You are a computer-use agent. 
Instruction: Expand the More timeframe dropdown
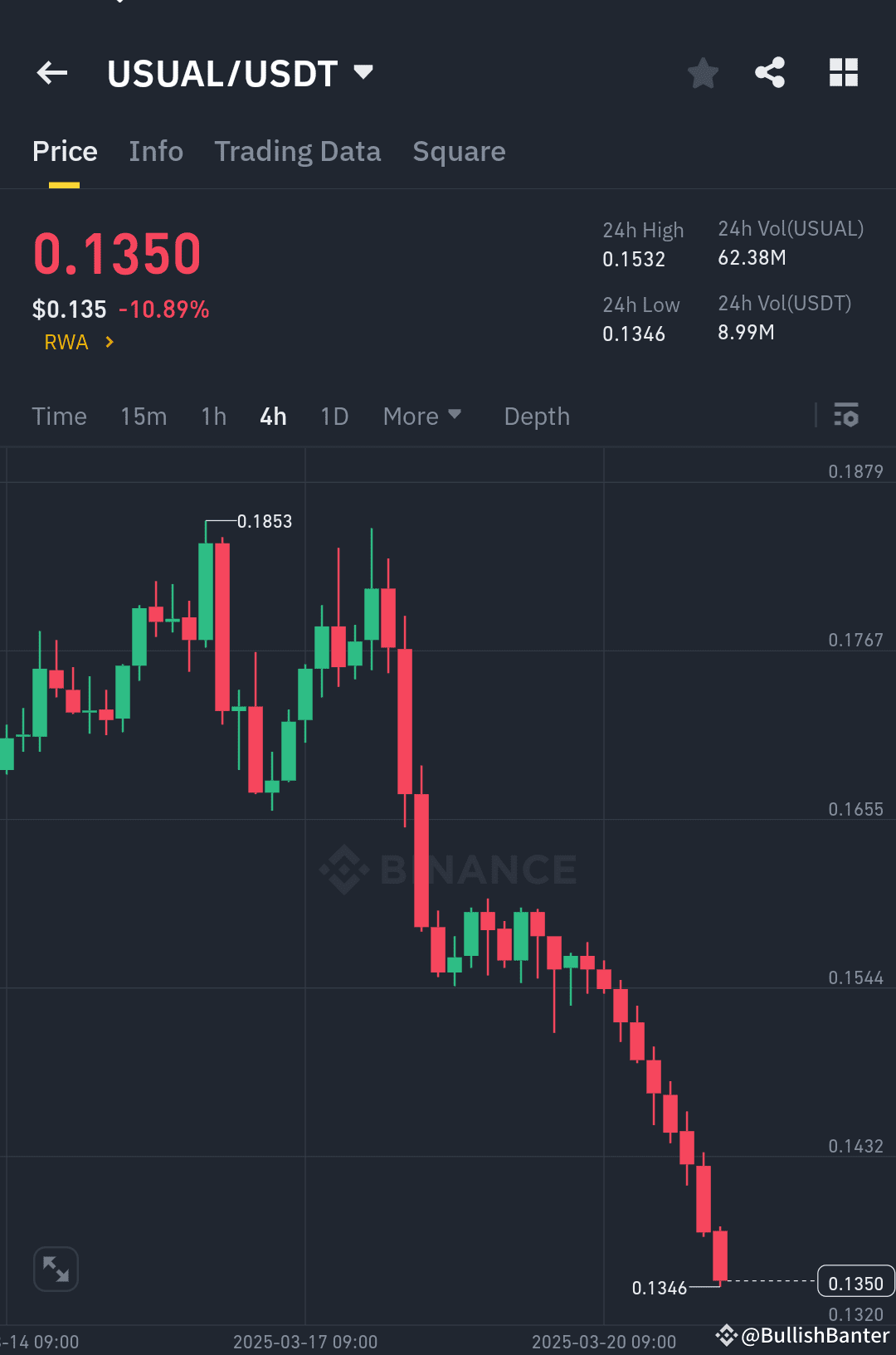pos(422,416)
